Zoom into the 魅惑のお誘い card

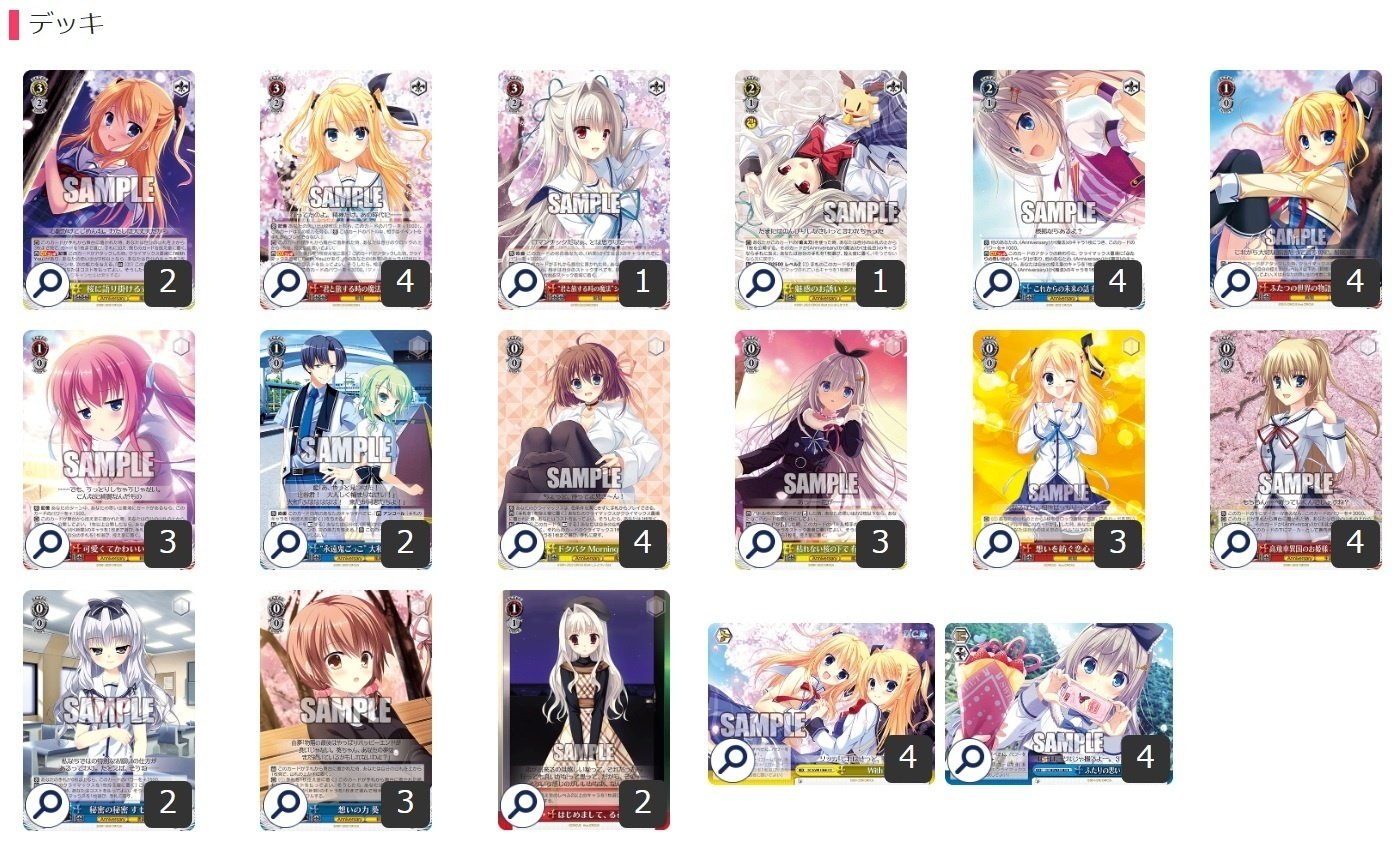click(759, 284)
